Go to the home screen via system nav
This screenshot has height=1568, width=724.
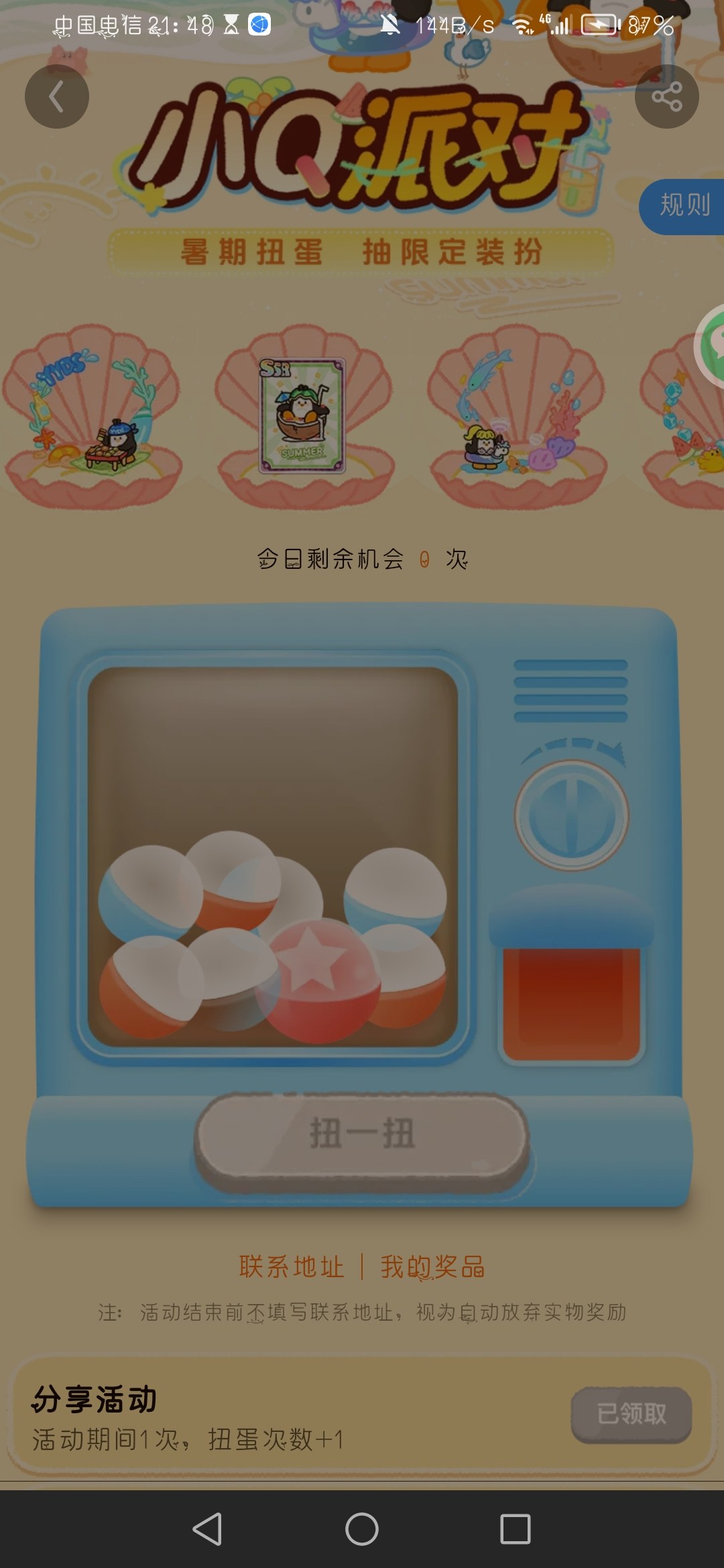tap(362, 1529)
